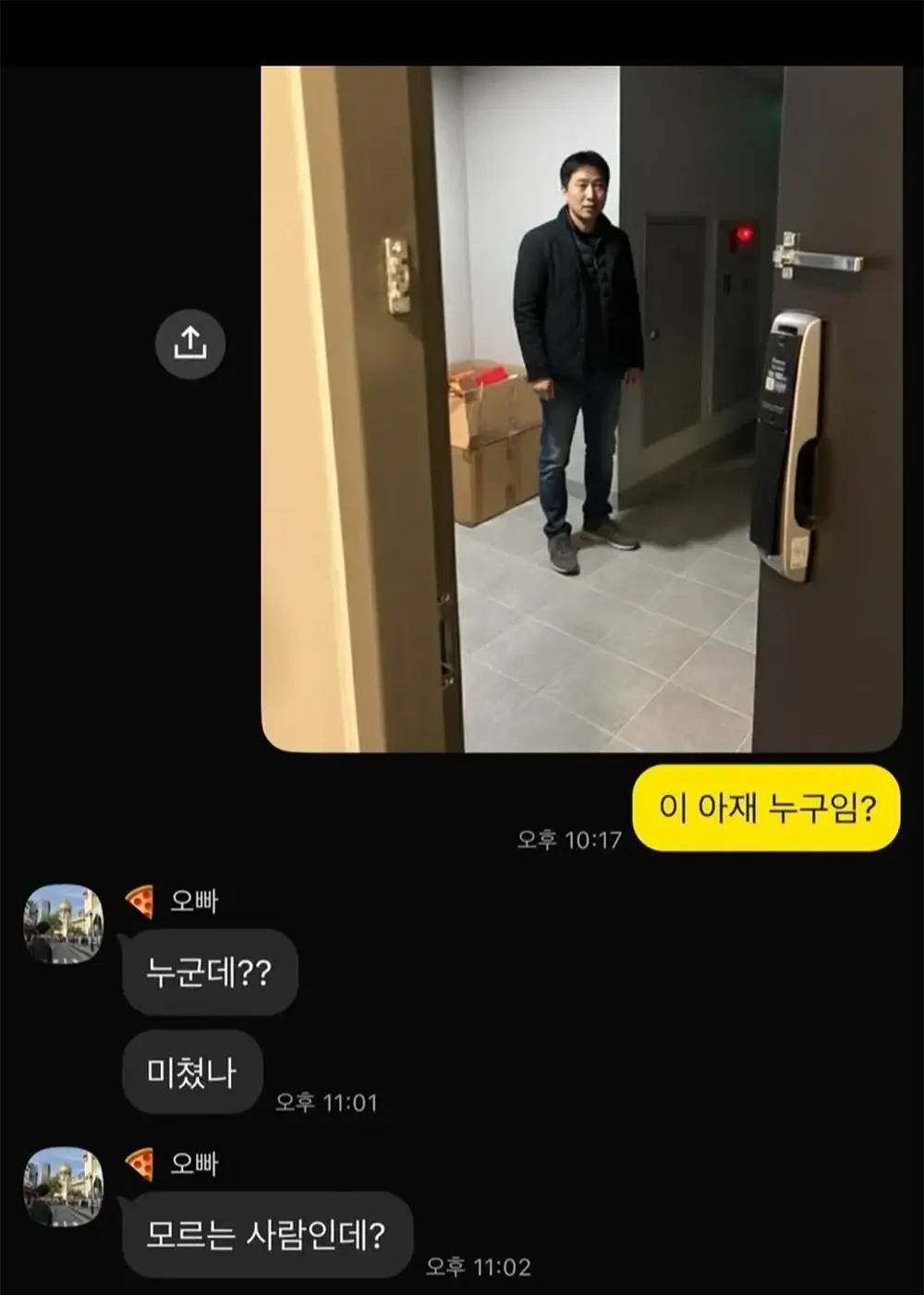924x1295 pixels.
Task: Share the sent hallway photo
Action: pyautogui.click(x=189, y=344)
